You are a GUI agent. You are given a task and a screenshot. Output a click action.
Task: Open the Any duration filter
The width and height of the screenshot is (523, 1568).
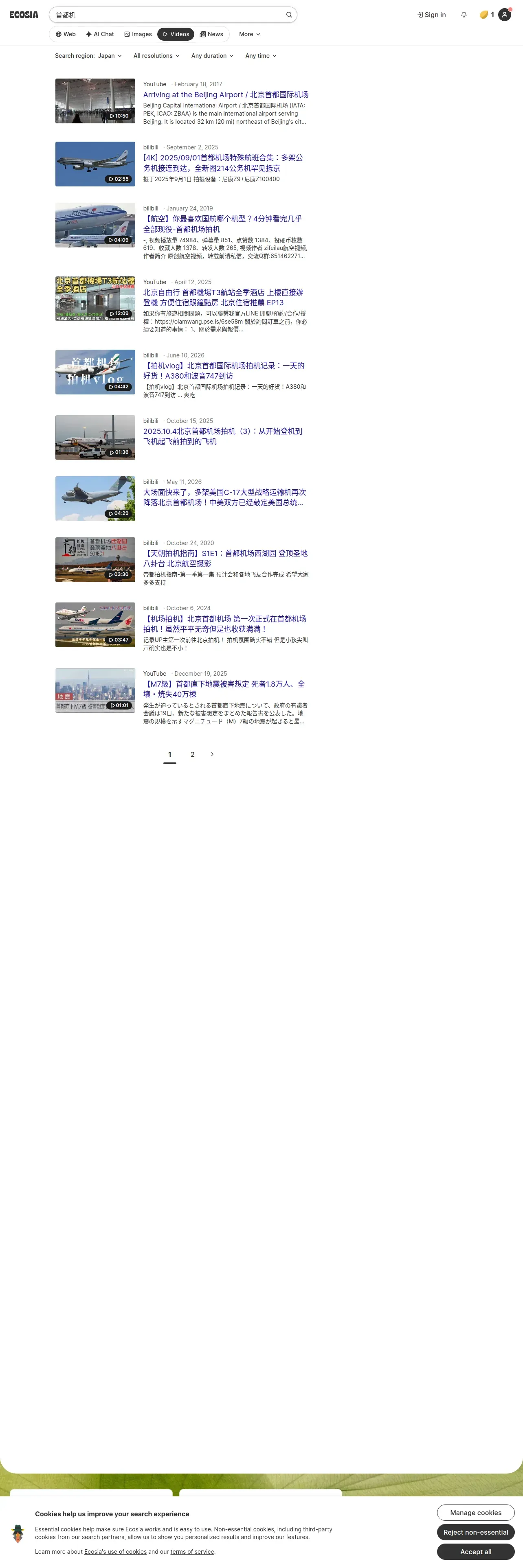(x=213, y=56)
